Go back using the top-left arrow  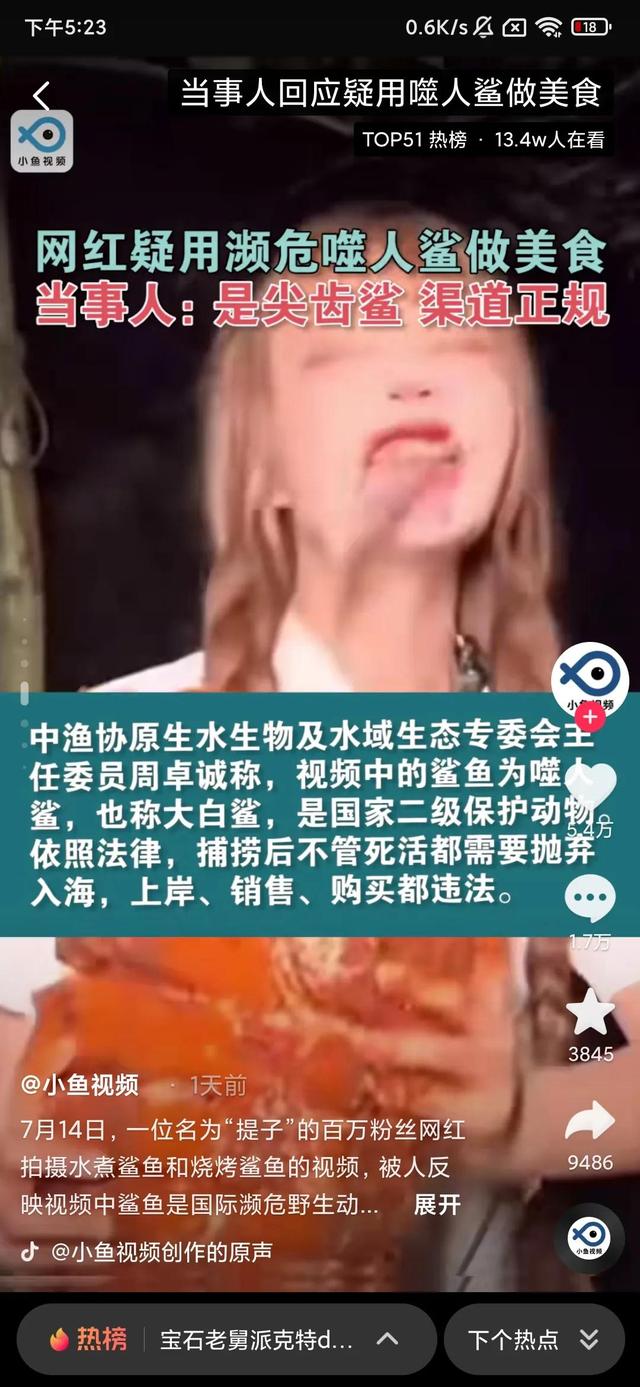point(40,96)
